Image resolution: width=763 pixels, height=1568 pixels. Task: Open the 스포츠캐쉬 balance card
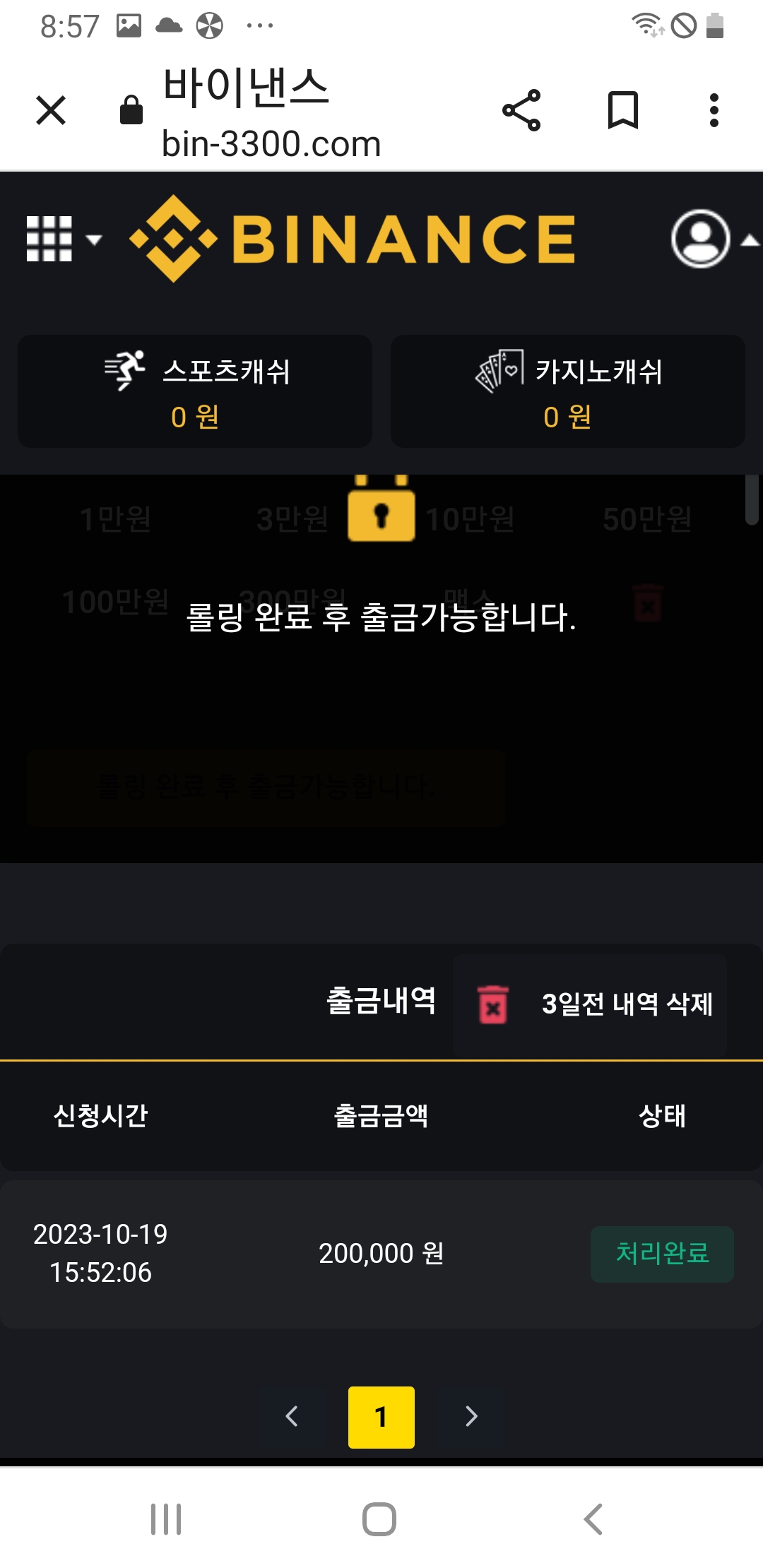pyautogui.click(x=195, y=391)
